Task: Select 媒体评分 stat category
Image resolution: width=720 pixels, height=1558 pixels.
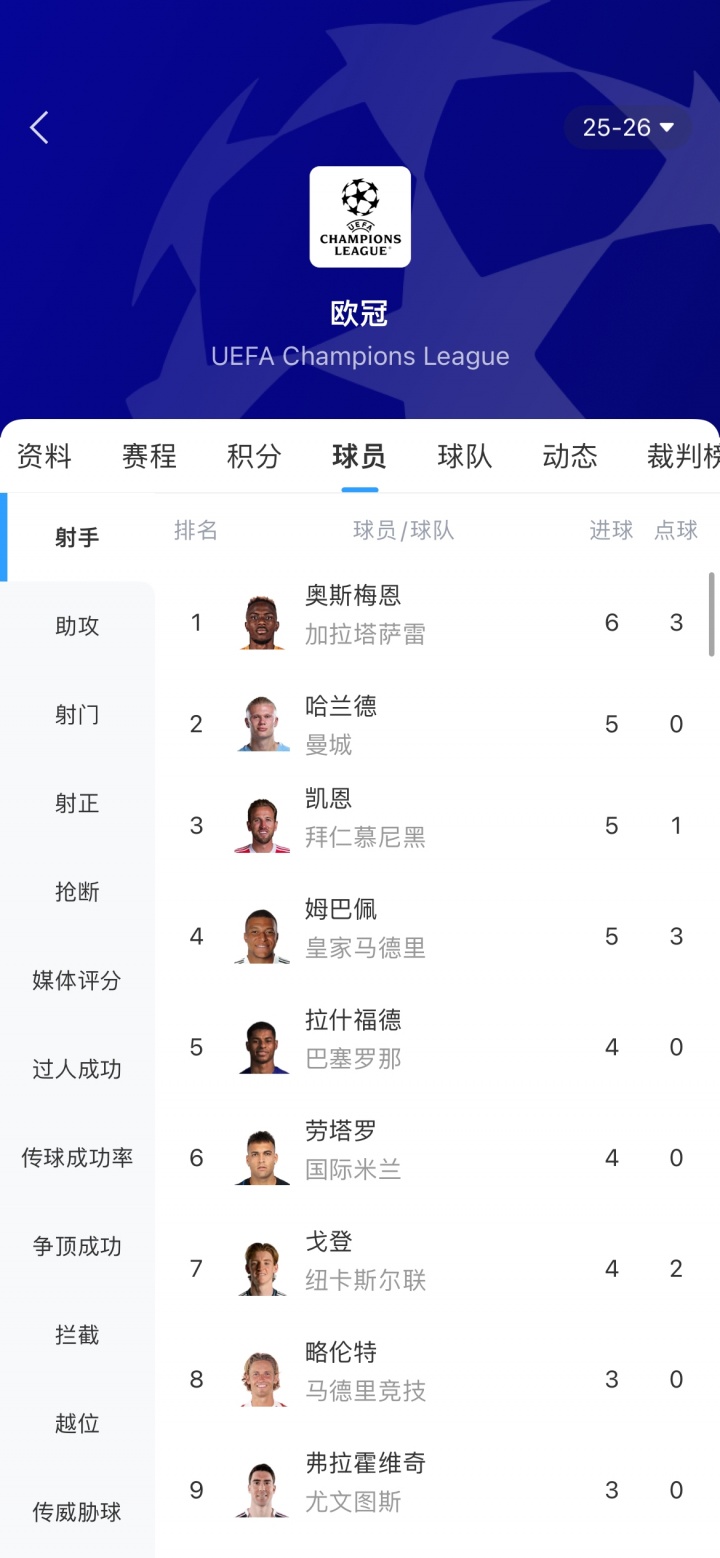Action: pyautogui.click(x=77, y=981)
